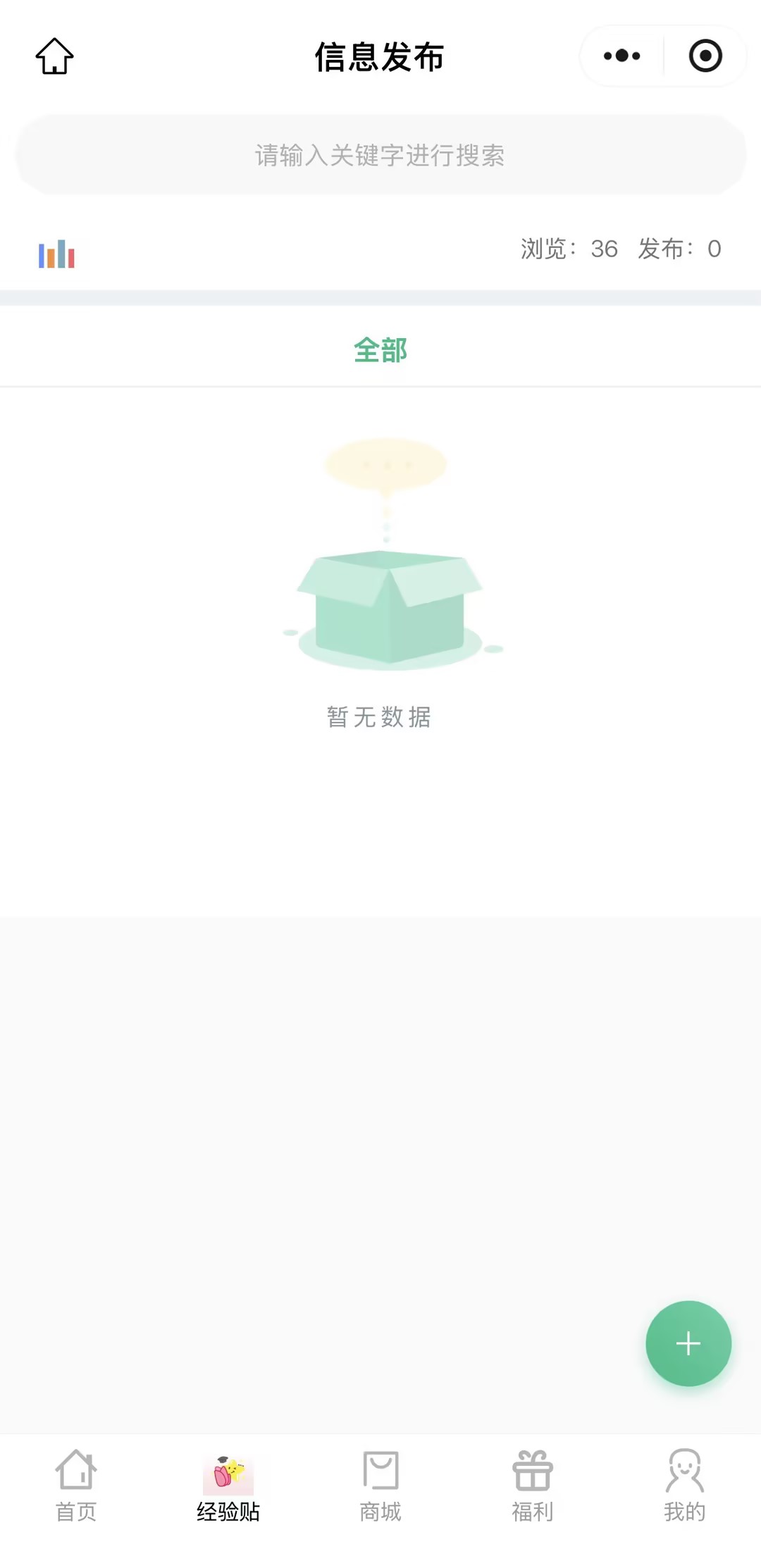Select the 全部 tab
761x1568 pixels.
coord(380,350)
